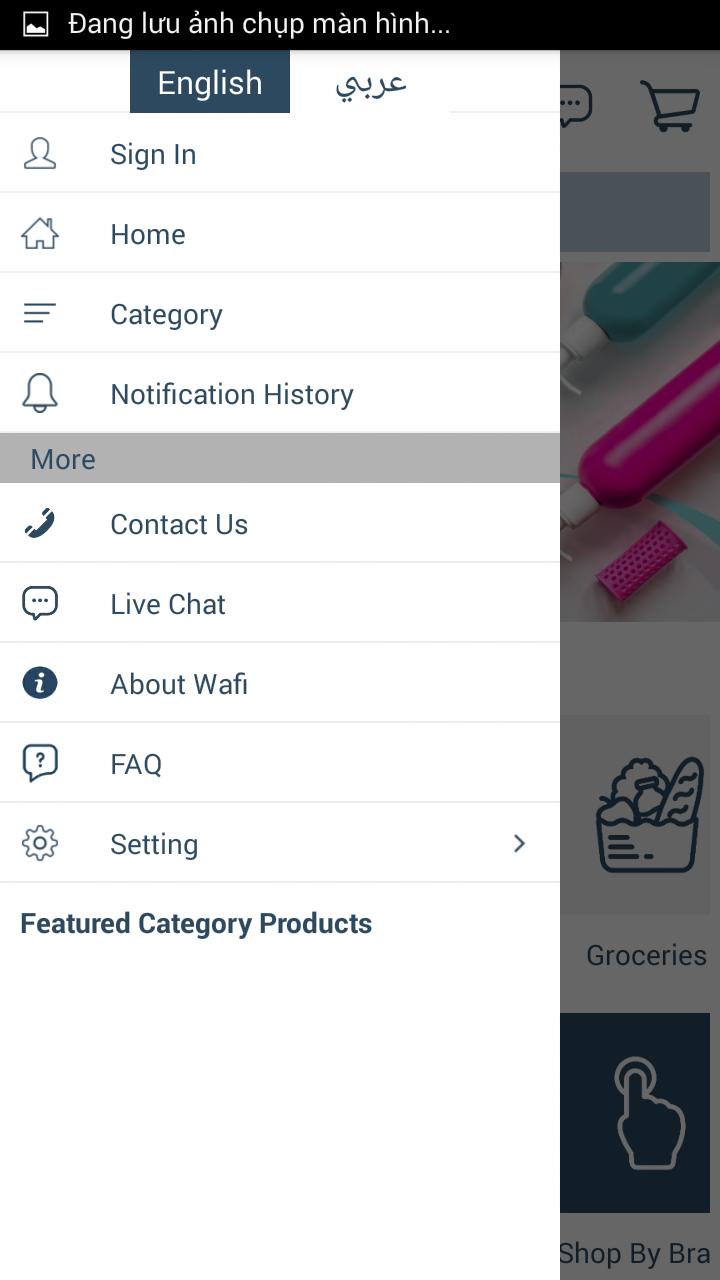Tap the Live Chat speech bubble icon
This screenshot has width=720, height=1280.
pyautogui.click(x=39, y=602)
